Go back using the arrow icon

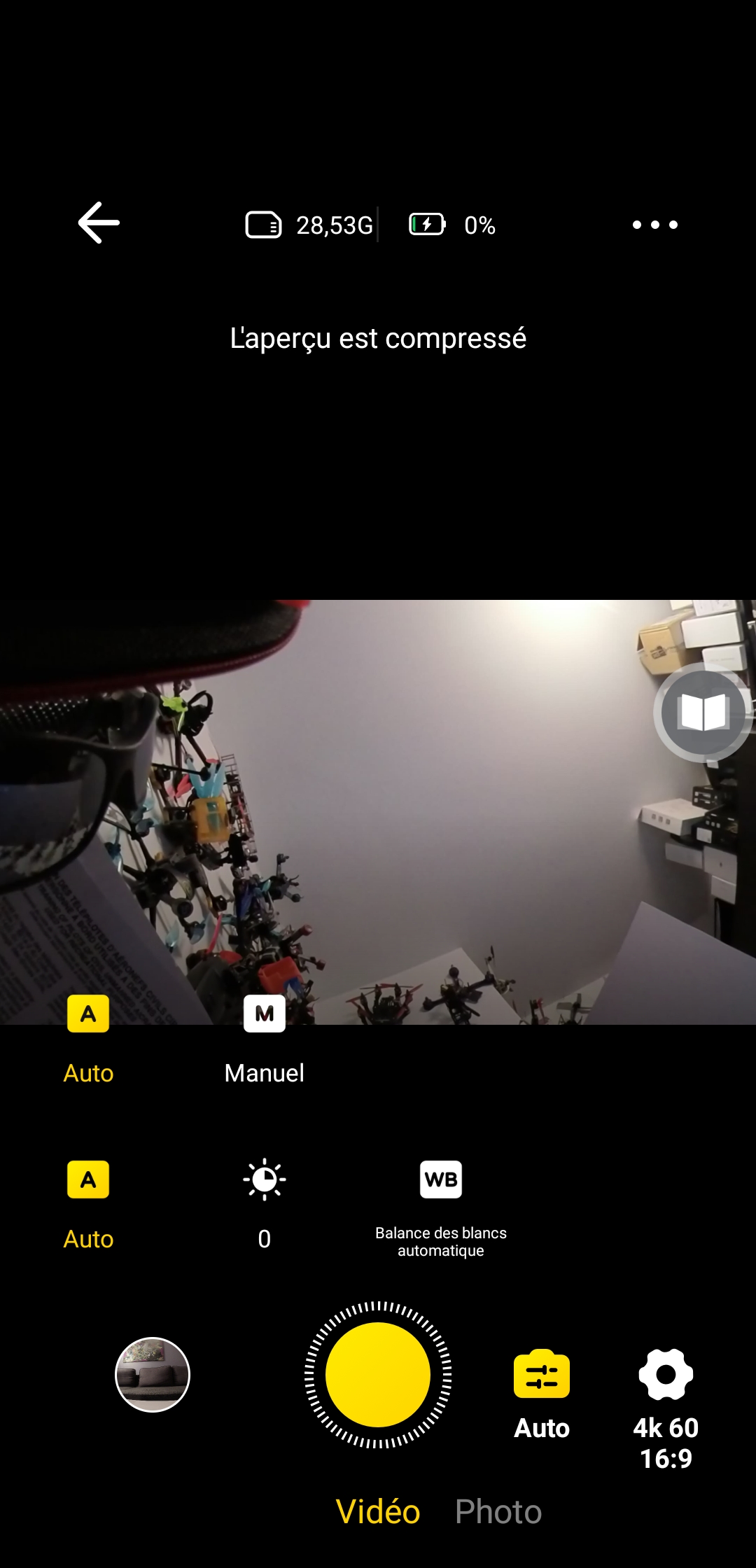[99, 223]
